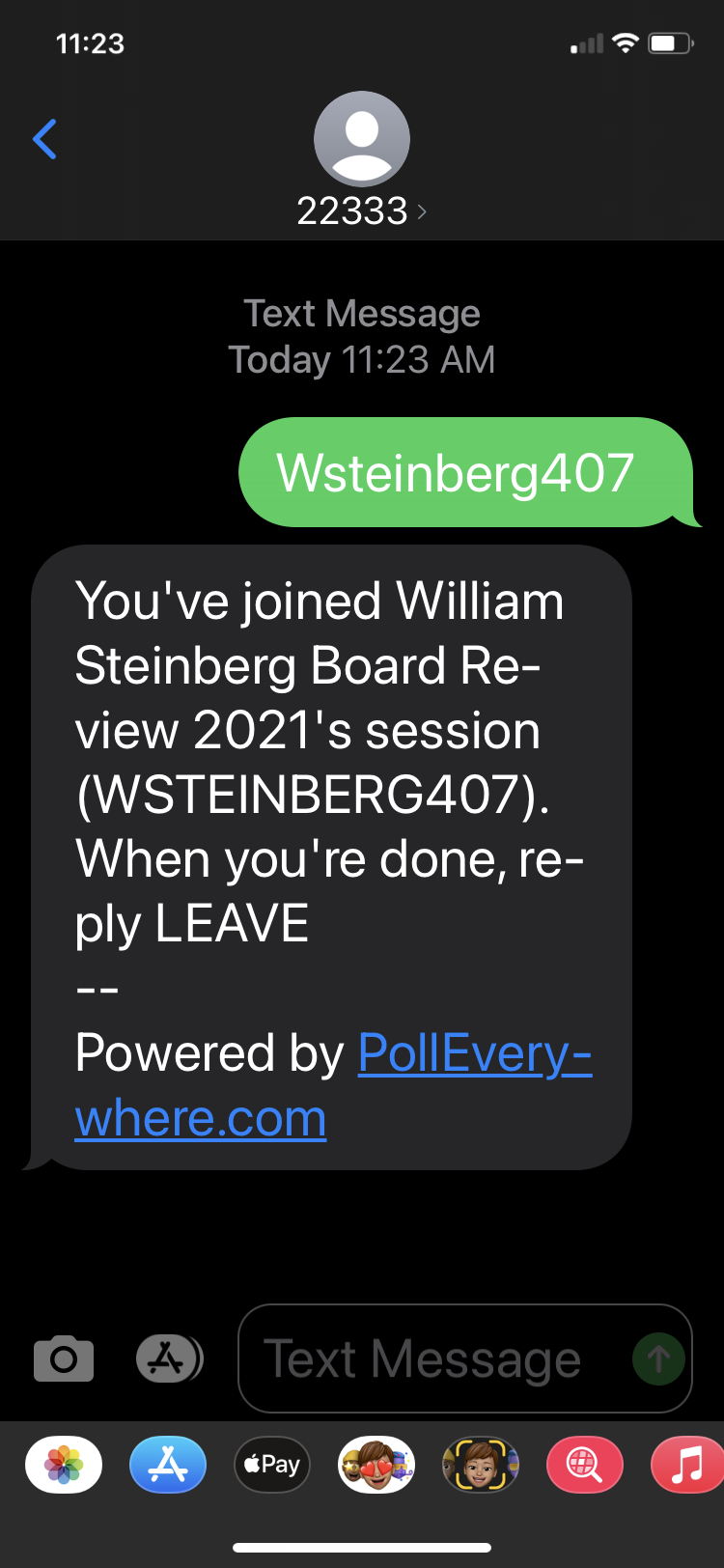This screenshot has width=724, height=1568.
Task: Tap the green Wsteinberg407 sent bubble
Action: [x=454, y=472]
